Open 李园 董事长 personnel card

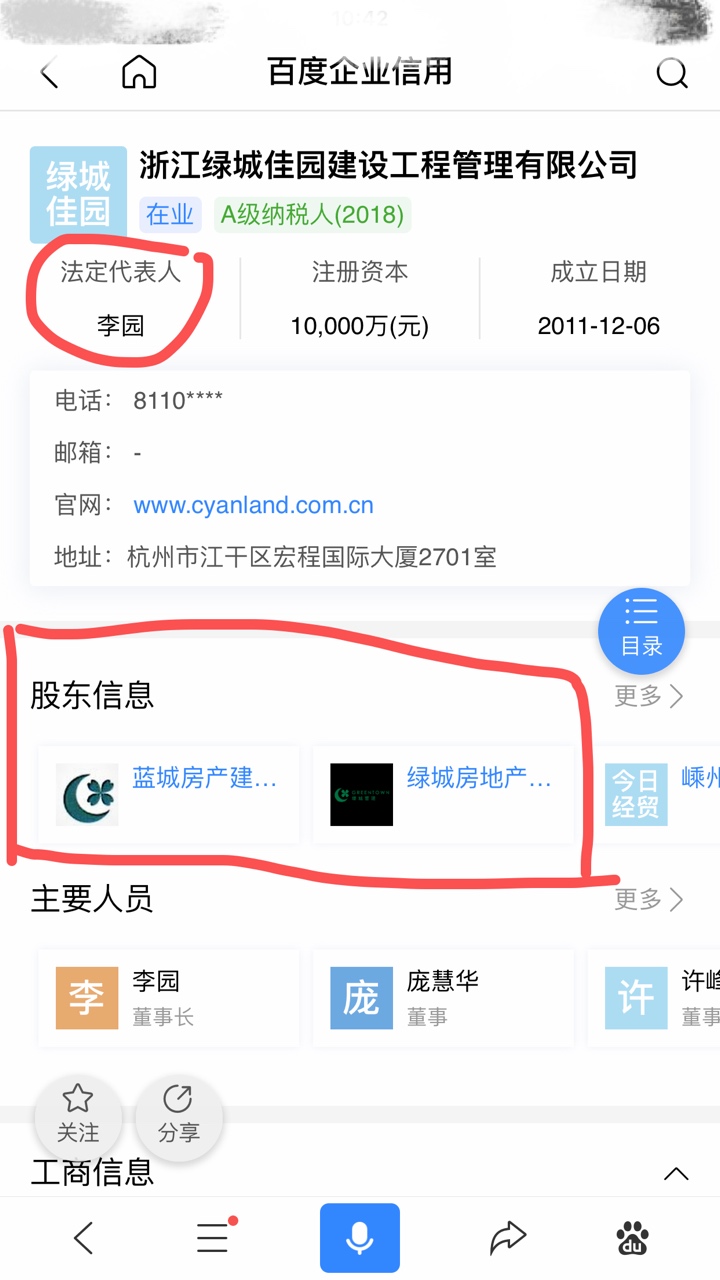168,998
